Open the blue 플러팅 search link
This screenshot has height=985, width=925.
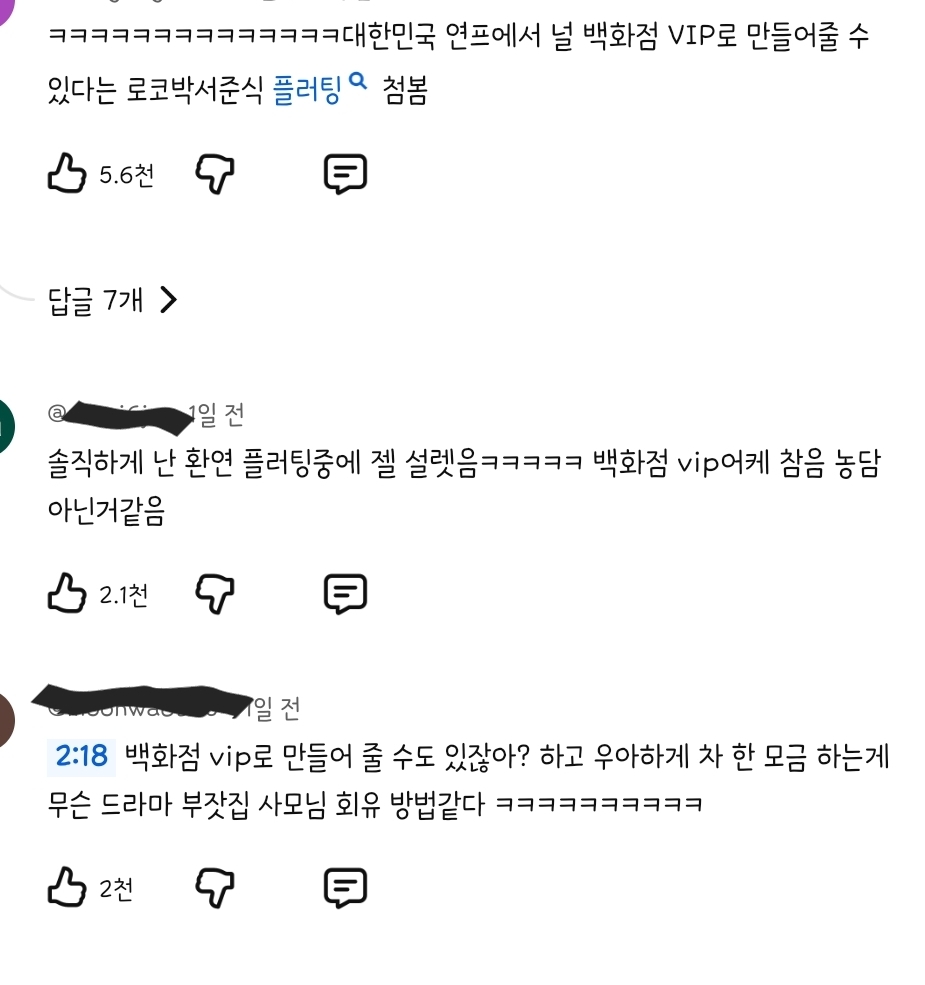[x=319, y=89]
